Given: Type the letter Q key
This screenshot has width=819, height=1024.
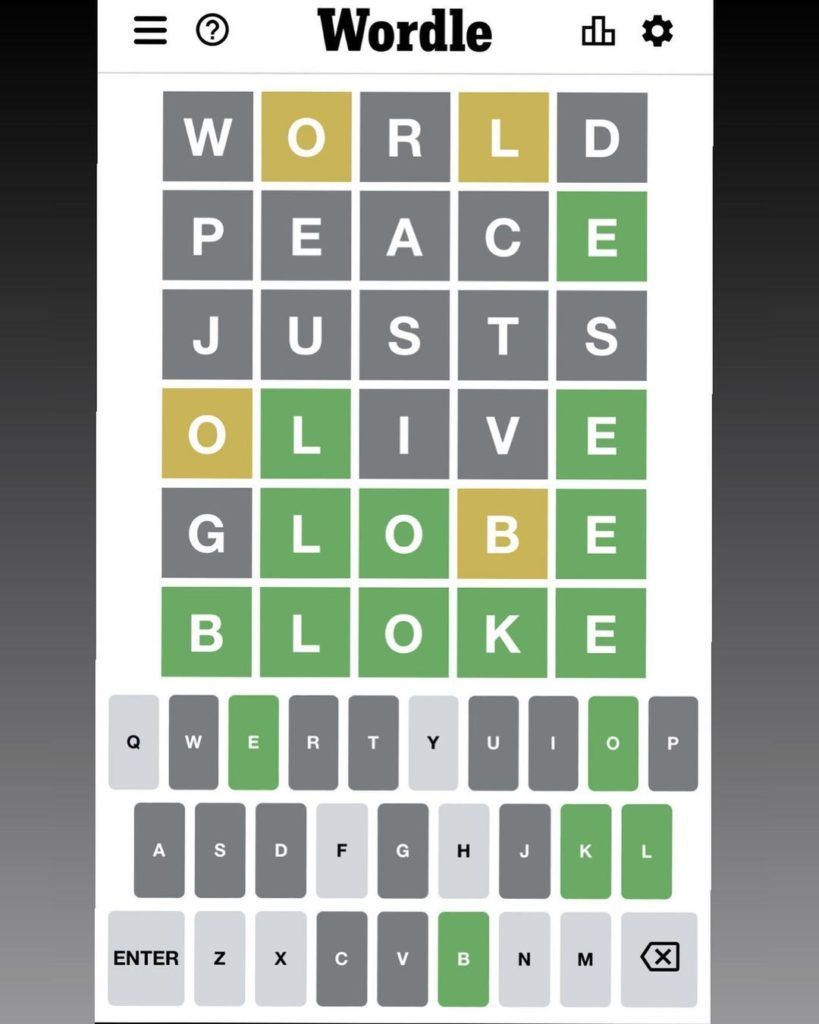Looking at the screenshot, I should pos(133,743).
